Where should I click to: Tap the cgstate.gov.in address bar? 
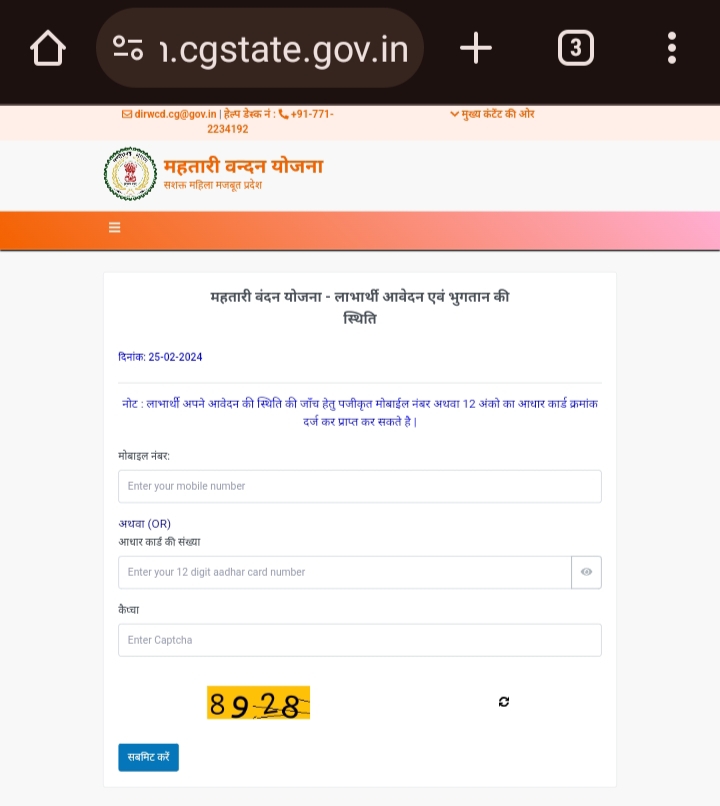pos(260,48)
